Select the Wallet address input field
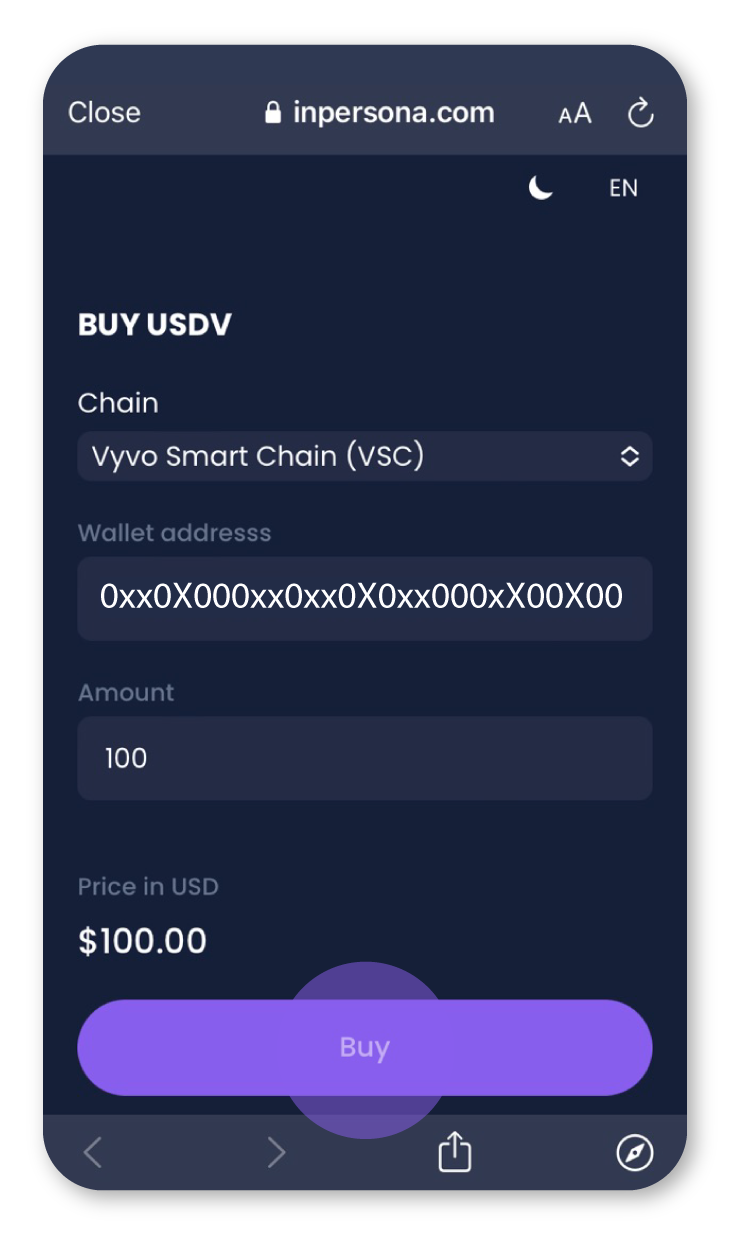This screenshot has height=1247, width=730. click(365, 598)
